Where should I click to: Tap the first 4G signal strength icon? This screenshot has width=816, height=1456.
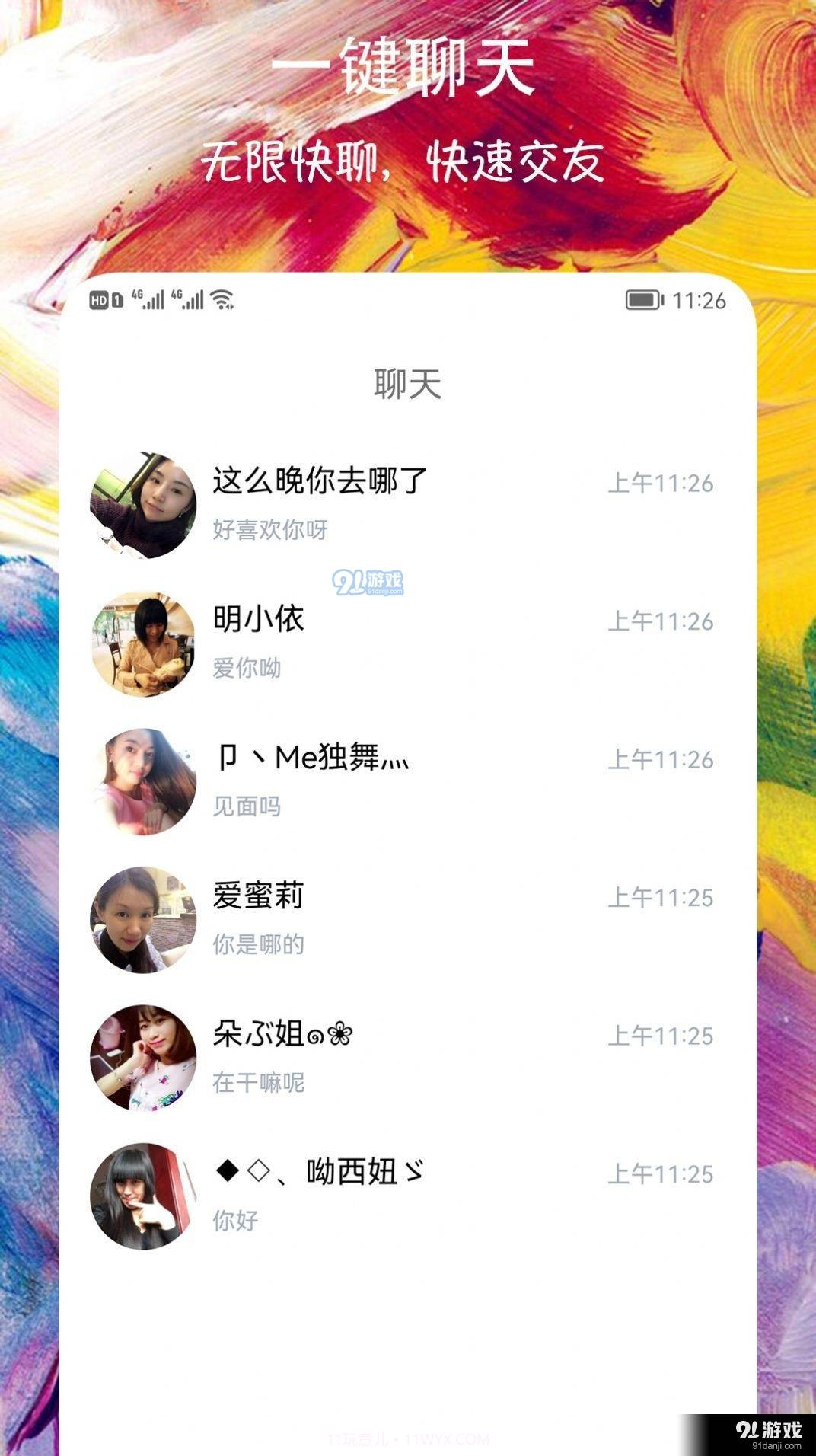click(x=149, y=299)
